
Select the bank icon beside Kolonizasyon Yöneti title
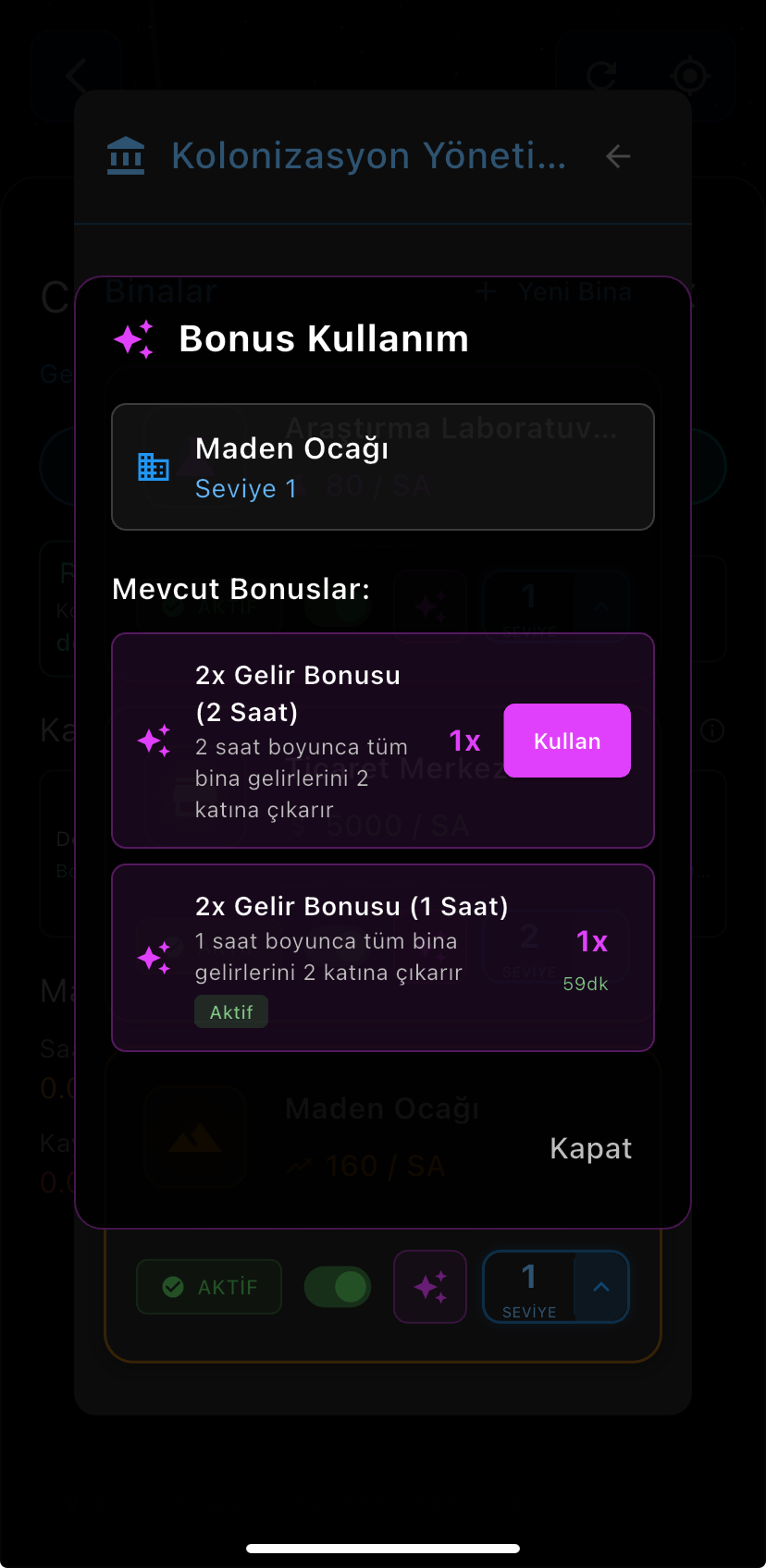tap(126, 155)
